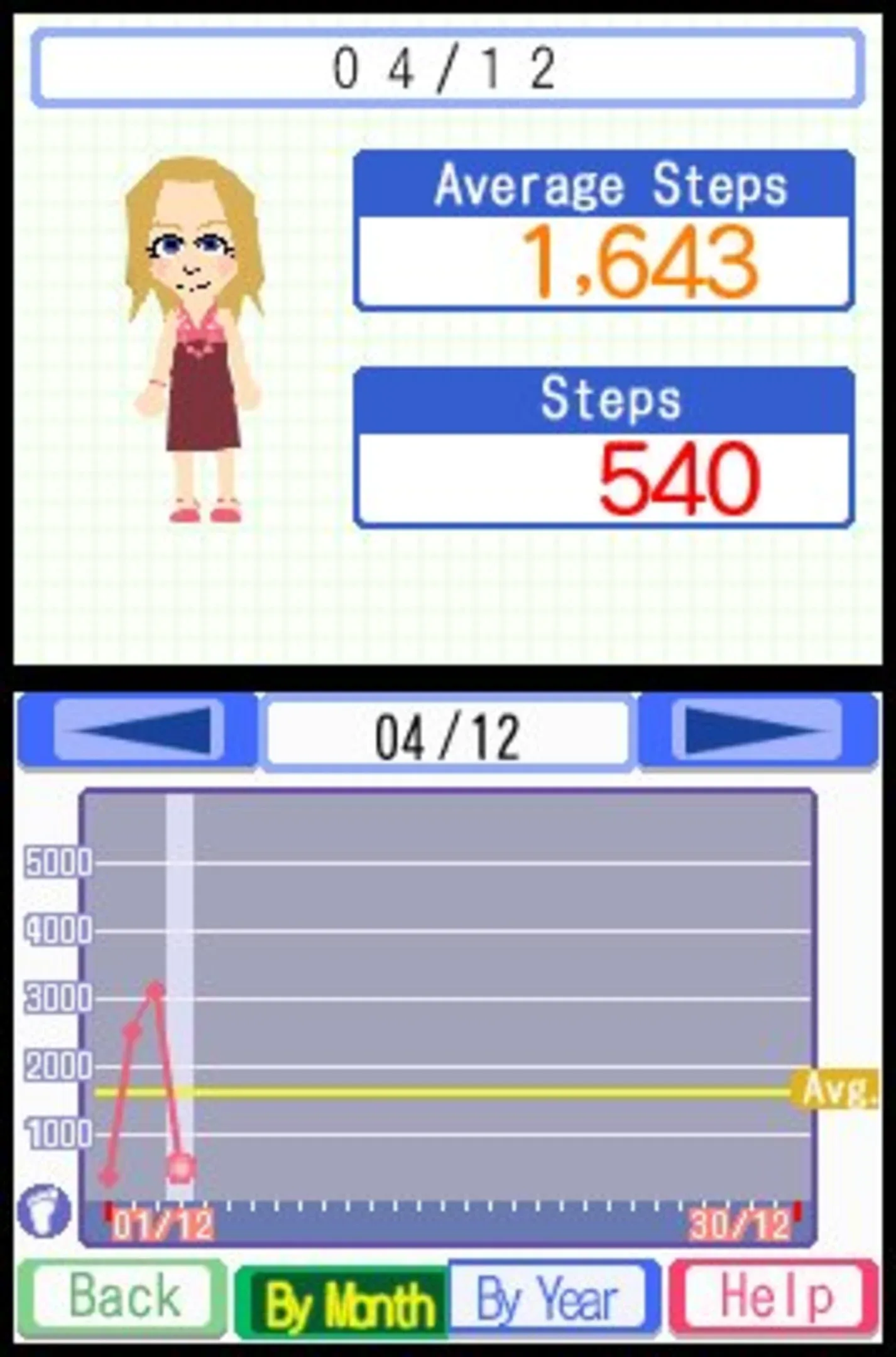Go to the previous day with left arrow
This screenshot has height=1357, width=896.
pos(138,730)
